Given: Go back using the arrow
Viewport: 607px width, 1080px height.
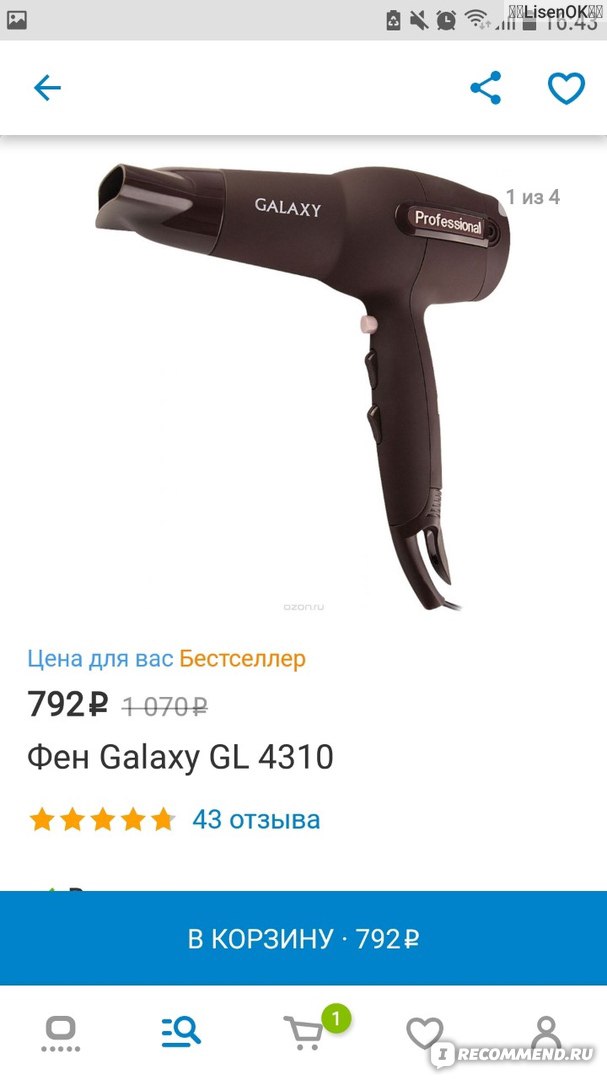Looking at the screenshot, I should [x=48, y=88].
